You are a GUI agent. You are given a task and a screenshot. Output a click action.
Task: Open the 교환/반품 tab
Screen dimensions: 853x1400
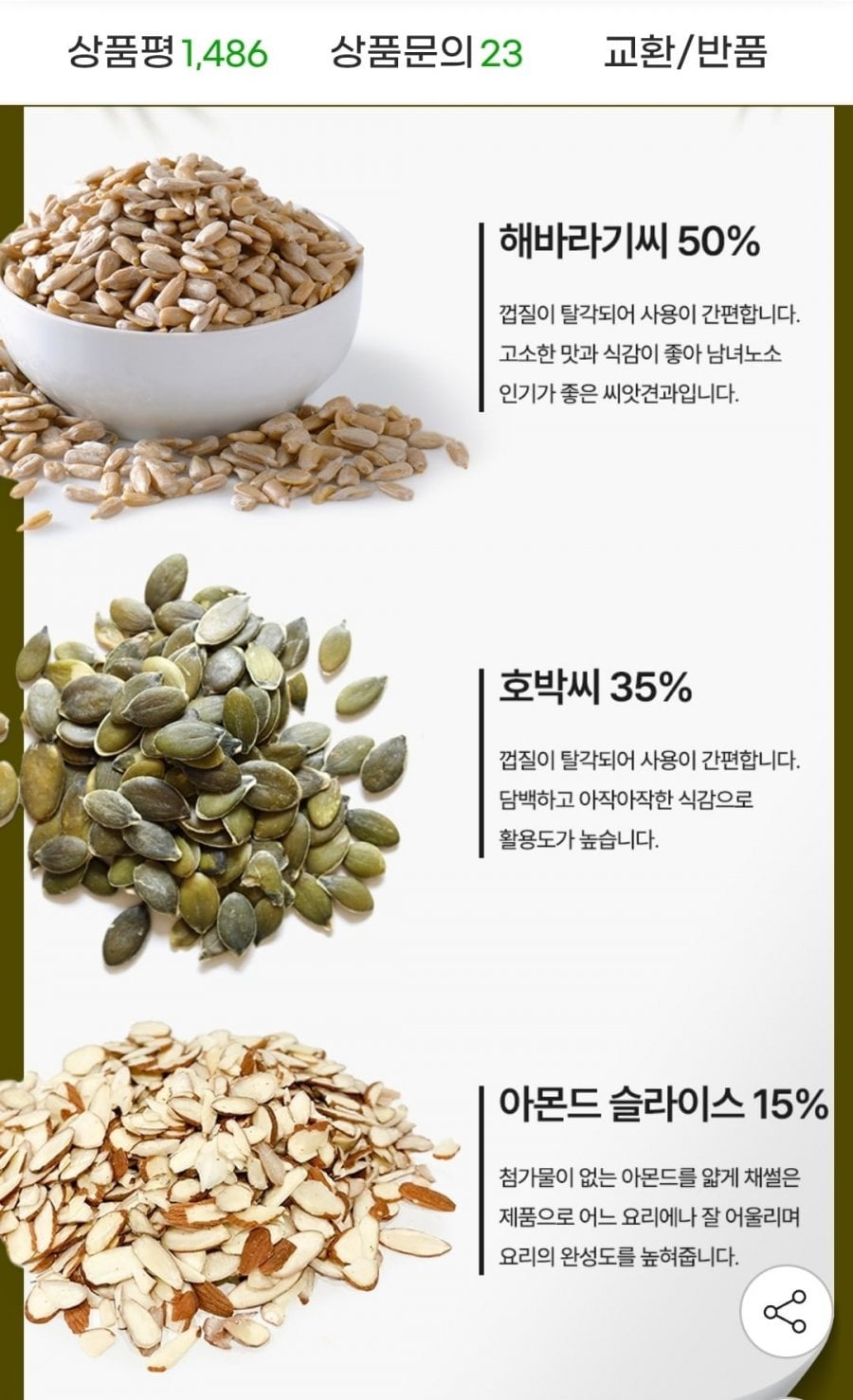click(684, 52)
